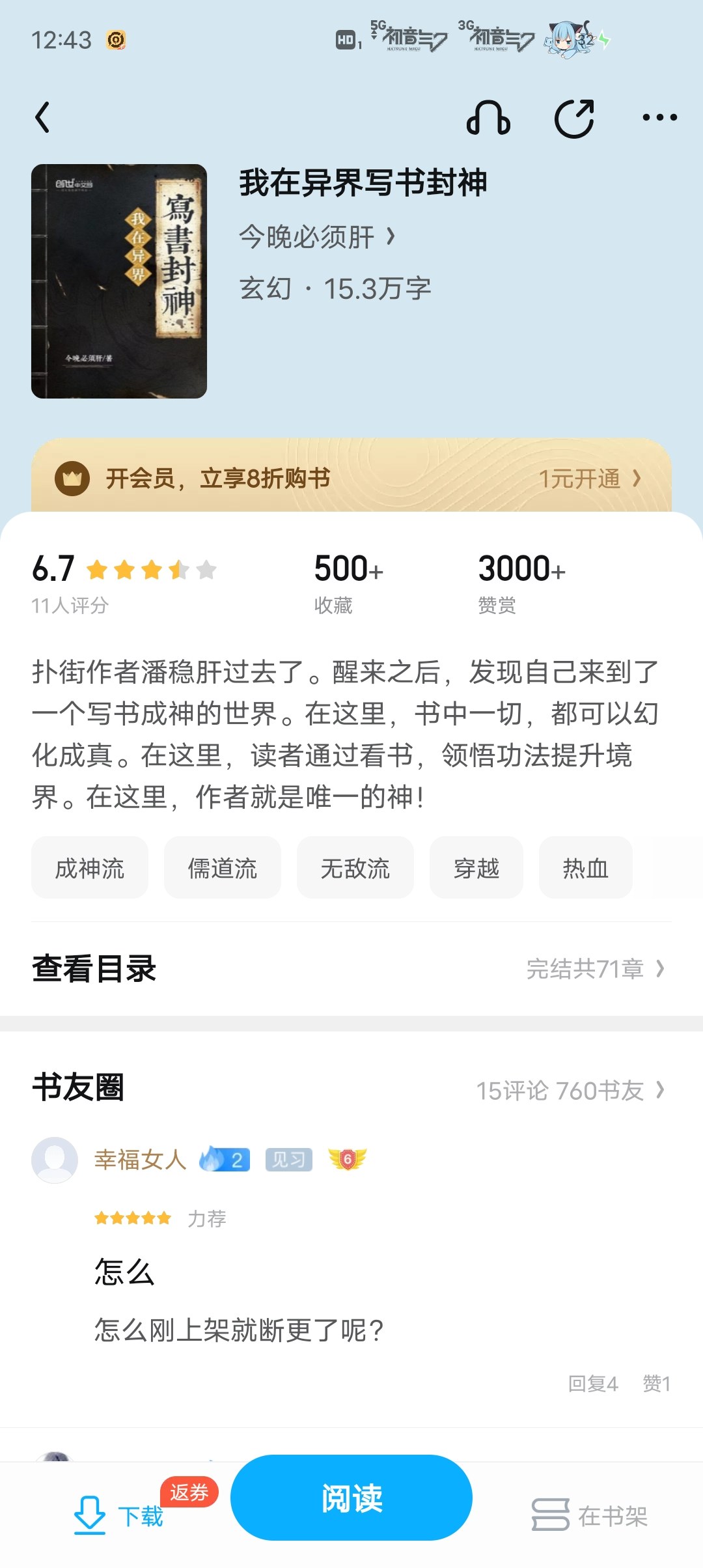703x1568 pixels.
Task: Share this book via the share icon
Action: coord(574,118)
